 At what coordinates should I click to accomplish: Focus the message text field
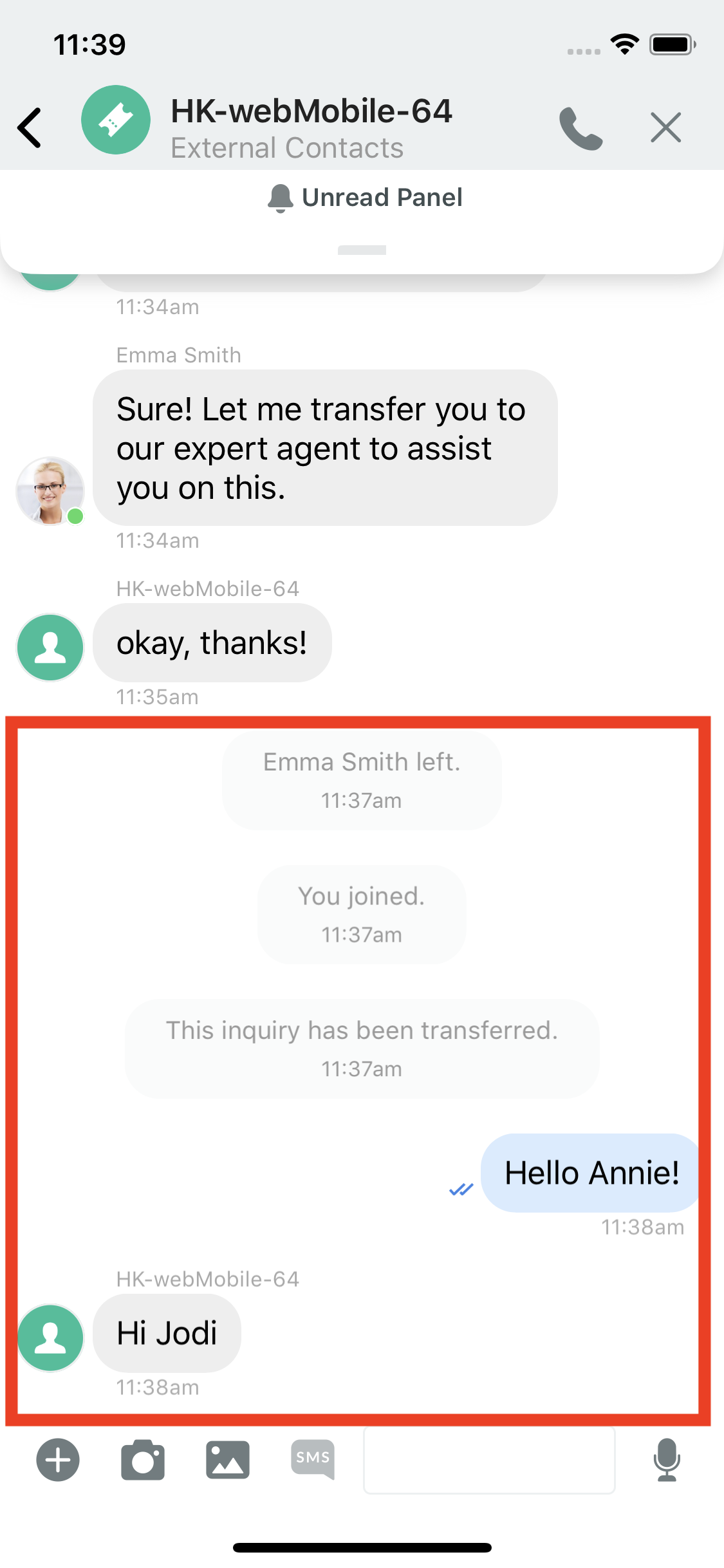coord(489,1460)
